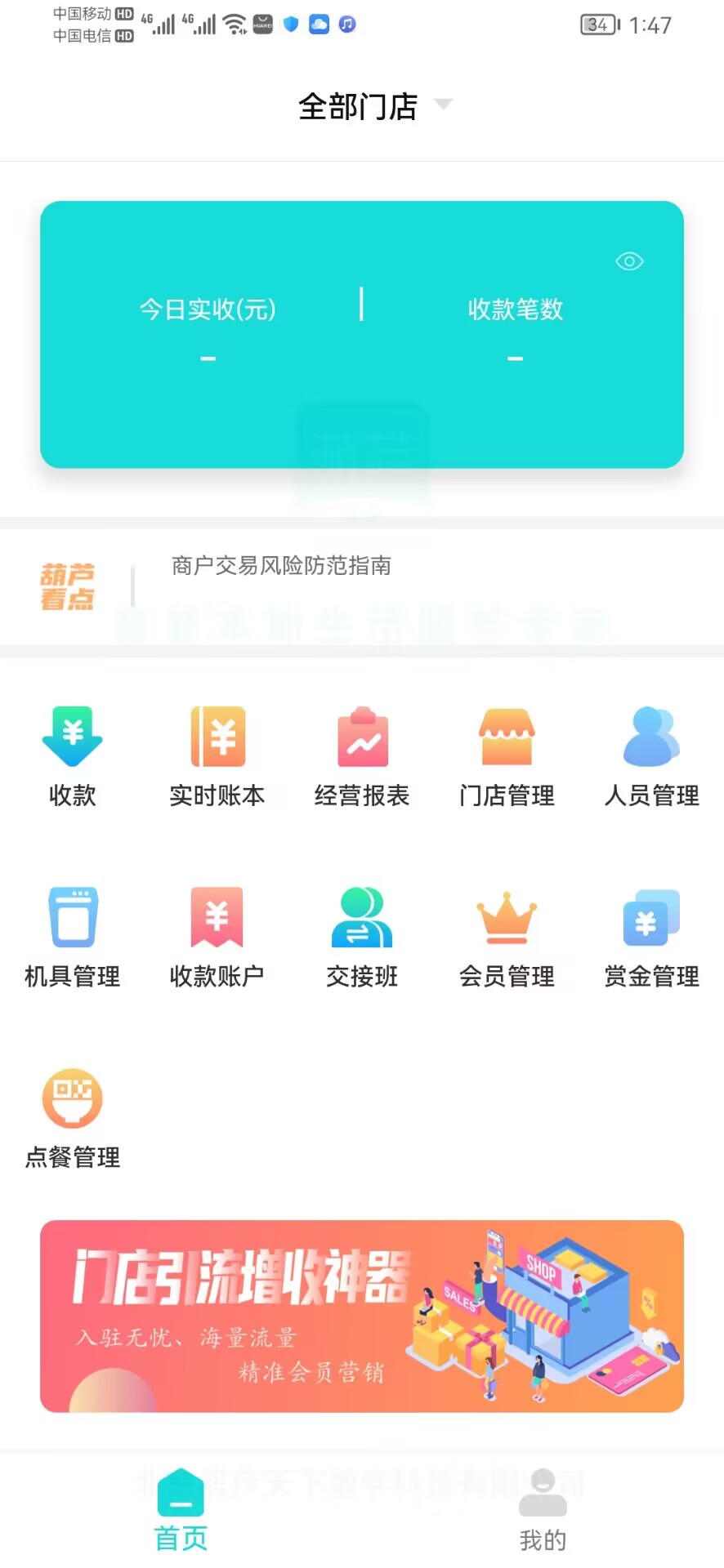Open 赏金管理
Screen dimensions: 724x1568
coord(651,938)
